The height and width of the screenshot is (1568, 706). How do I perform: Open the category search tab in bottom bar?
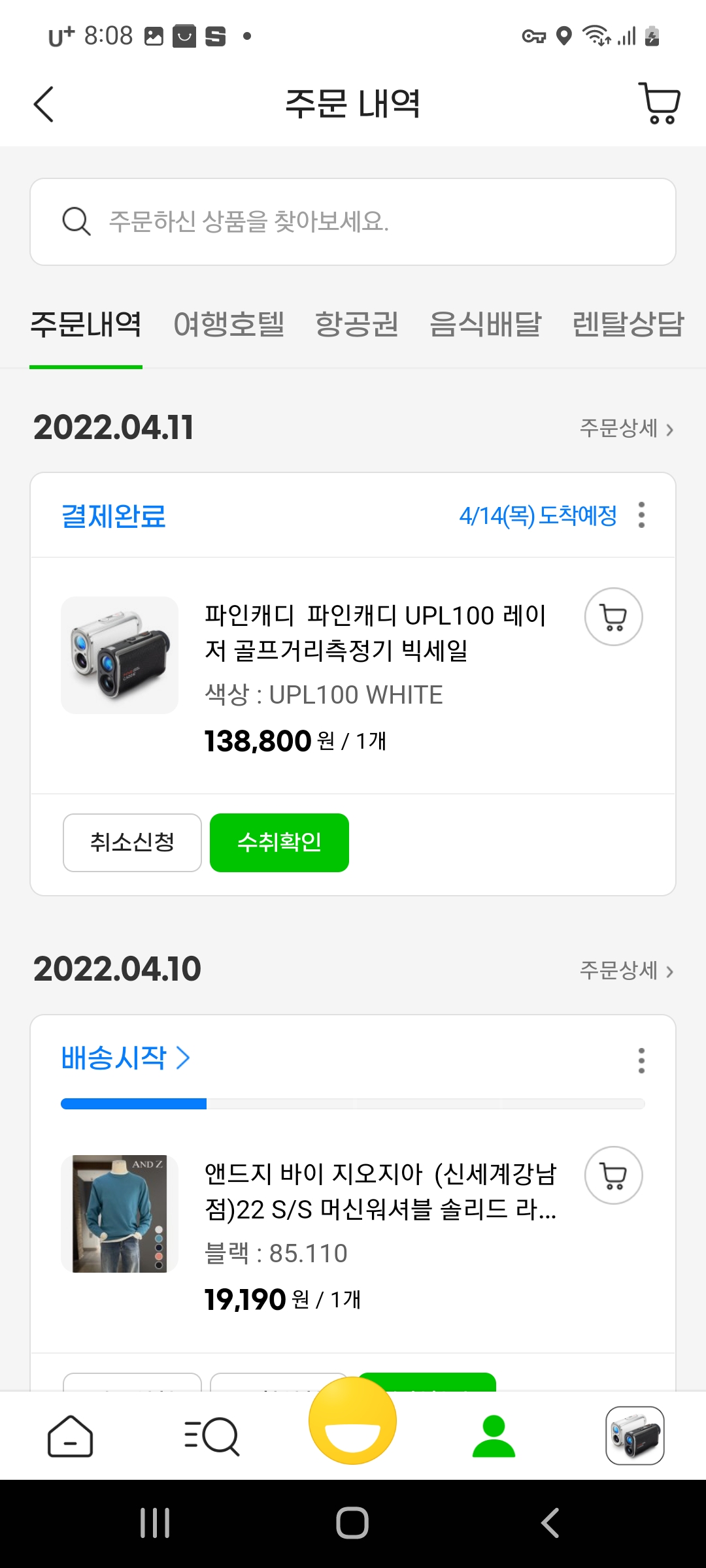212,1436
